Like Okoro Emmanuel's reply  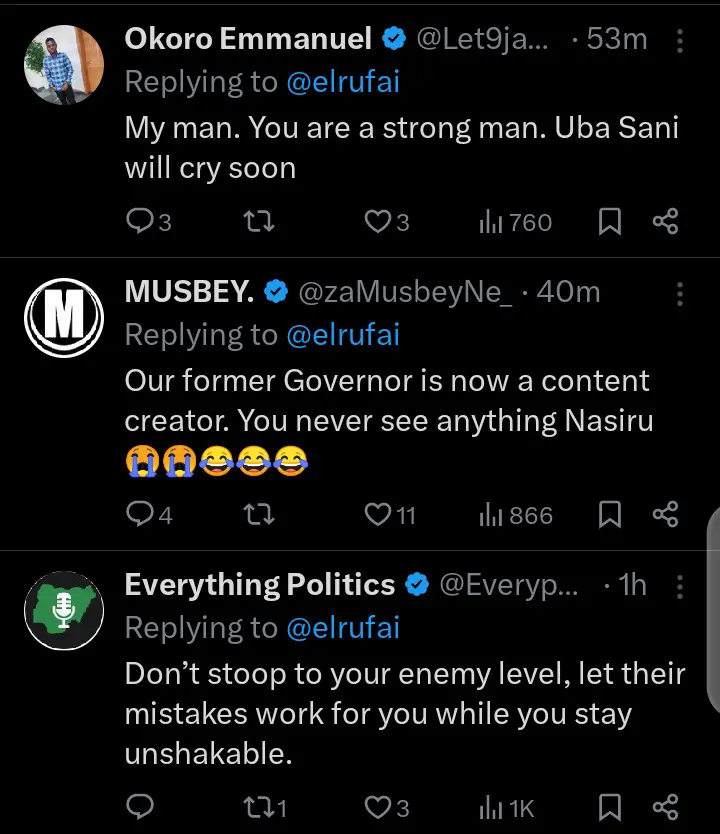click(377, 222)
